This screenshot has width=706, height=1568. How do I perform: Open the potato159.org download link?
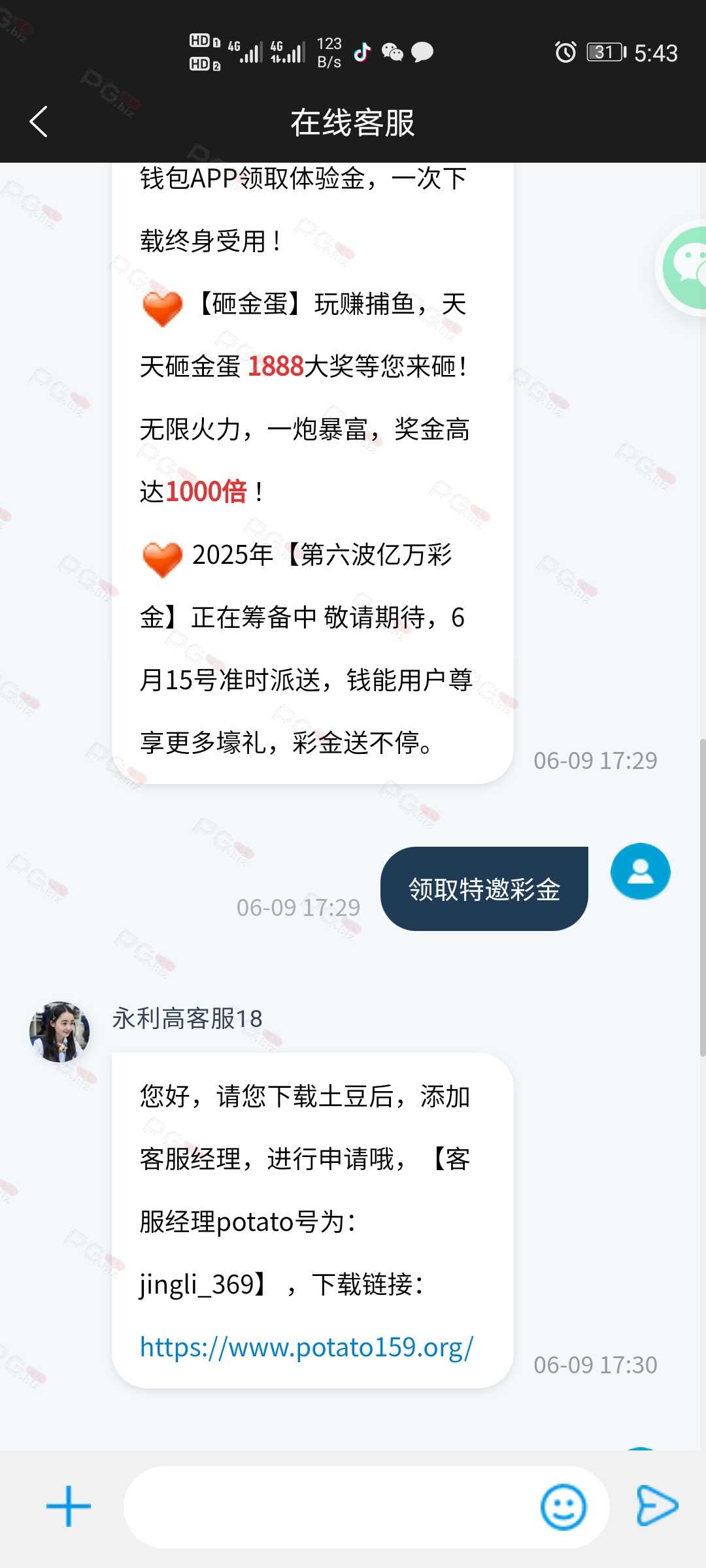pyautogui.click(x=307, y=1347)
